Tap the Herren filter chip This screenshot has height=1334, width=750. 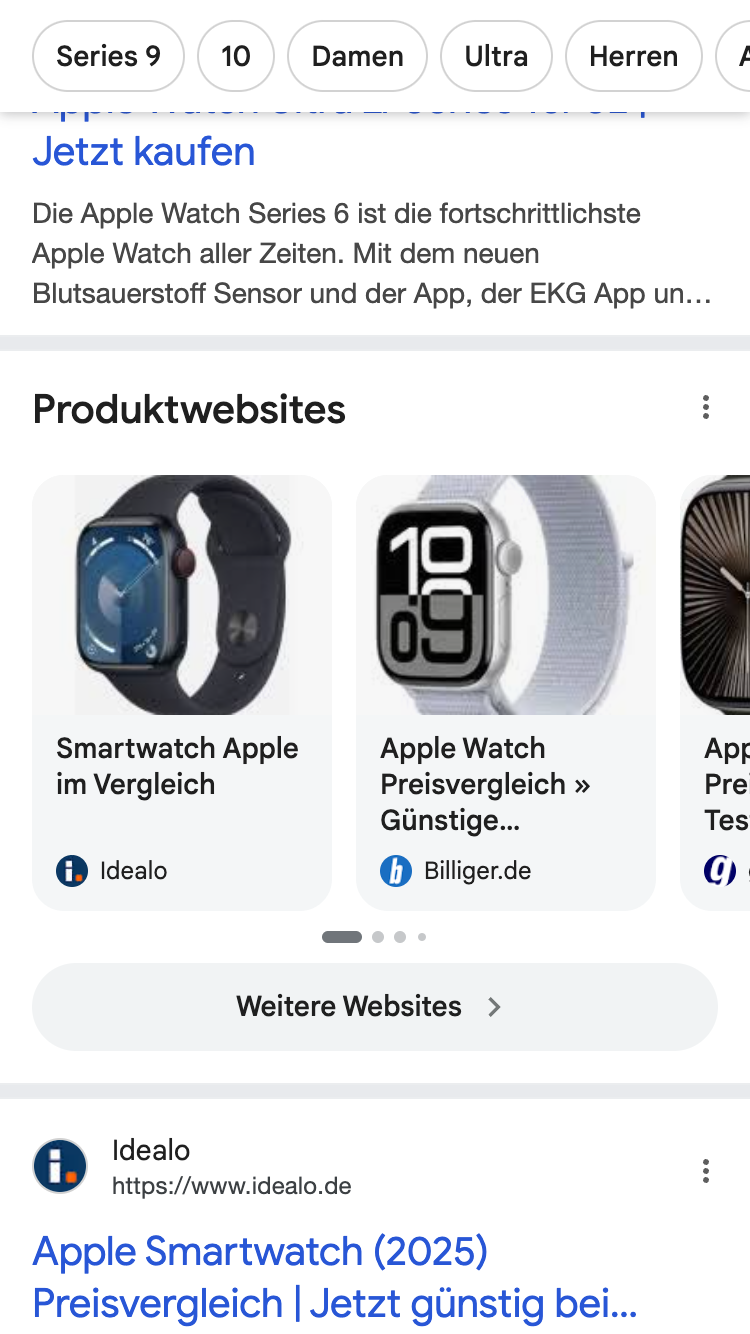point(633,56)
